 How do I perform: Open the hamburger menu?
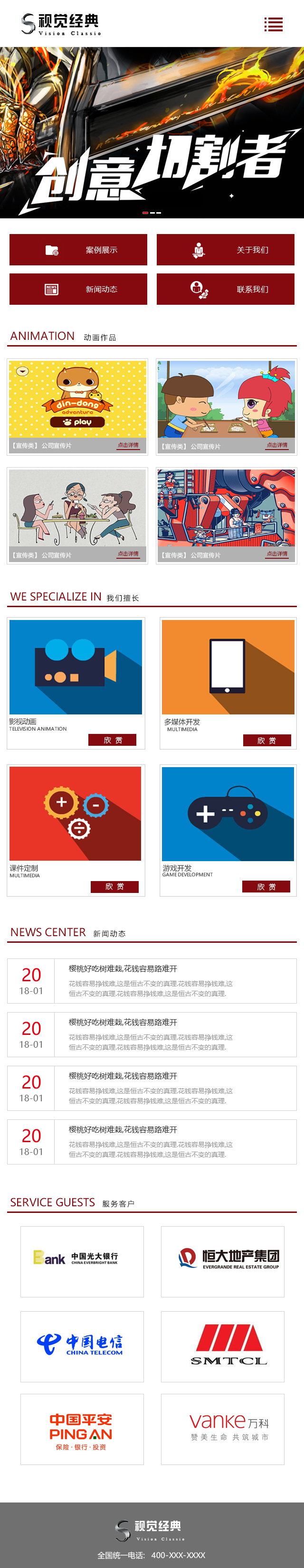273,24
